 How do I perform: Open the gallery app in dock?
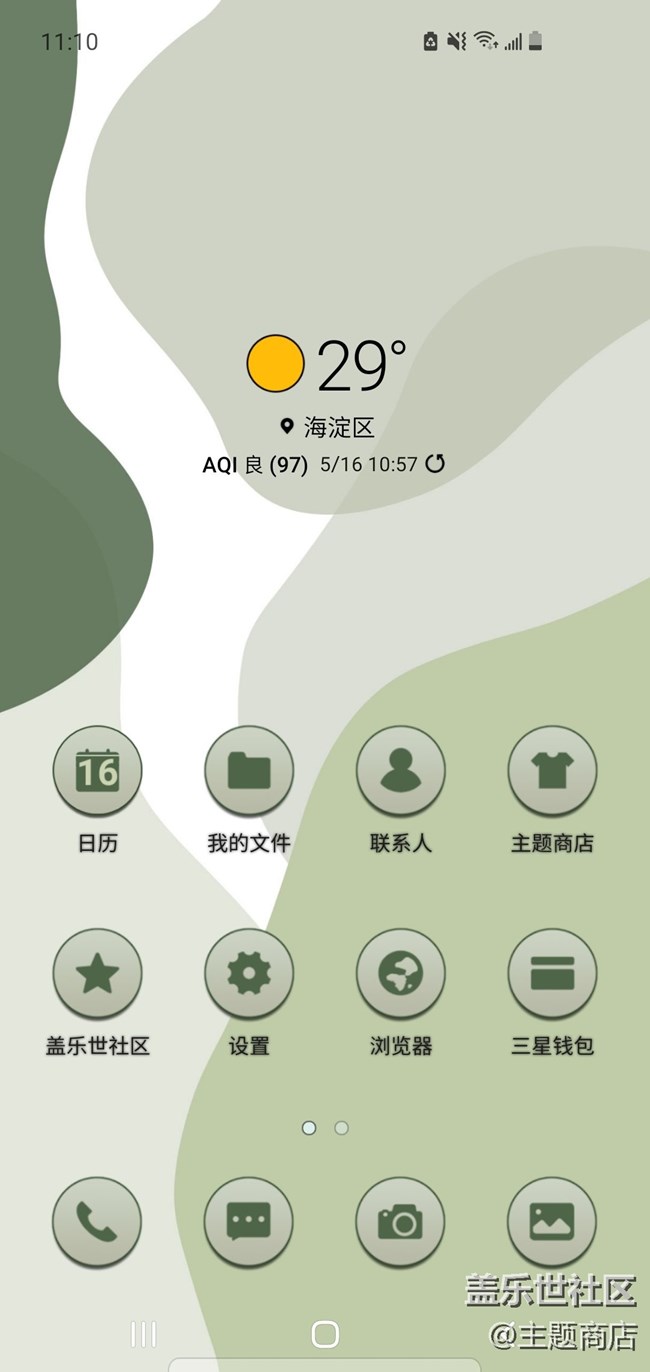552,1221
